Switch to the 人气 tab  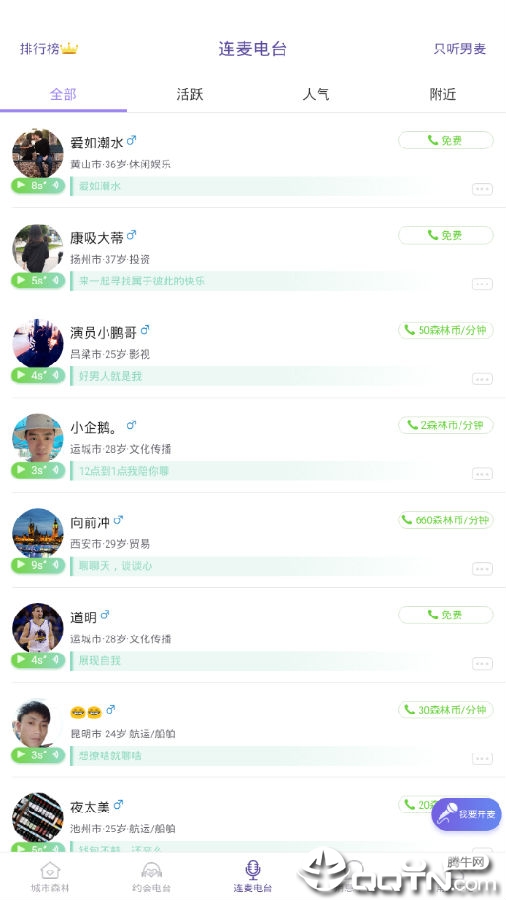click(316, 94)
